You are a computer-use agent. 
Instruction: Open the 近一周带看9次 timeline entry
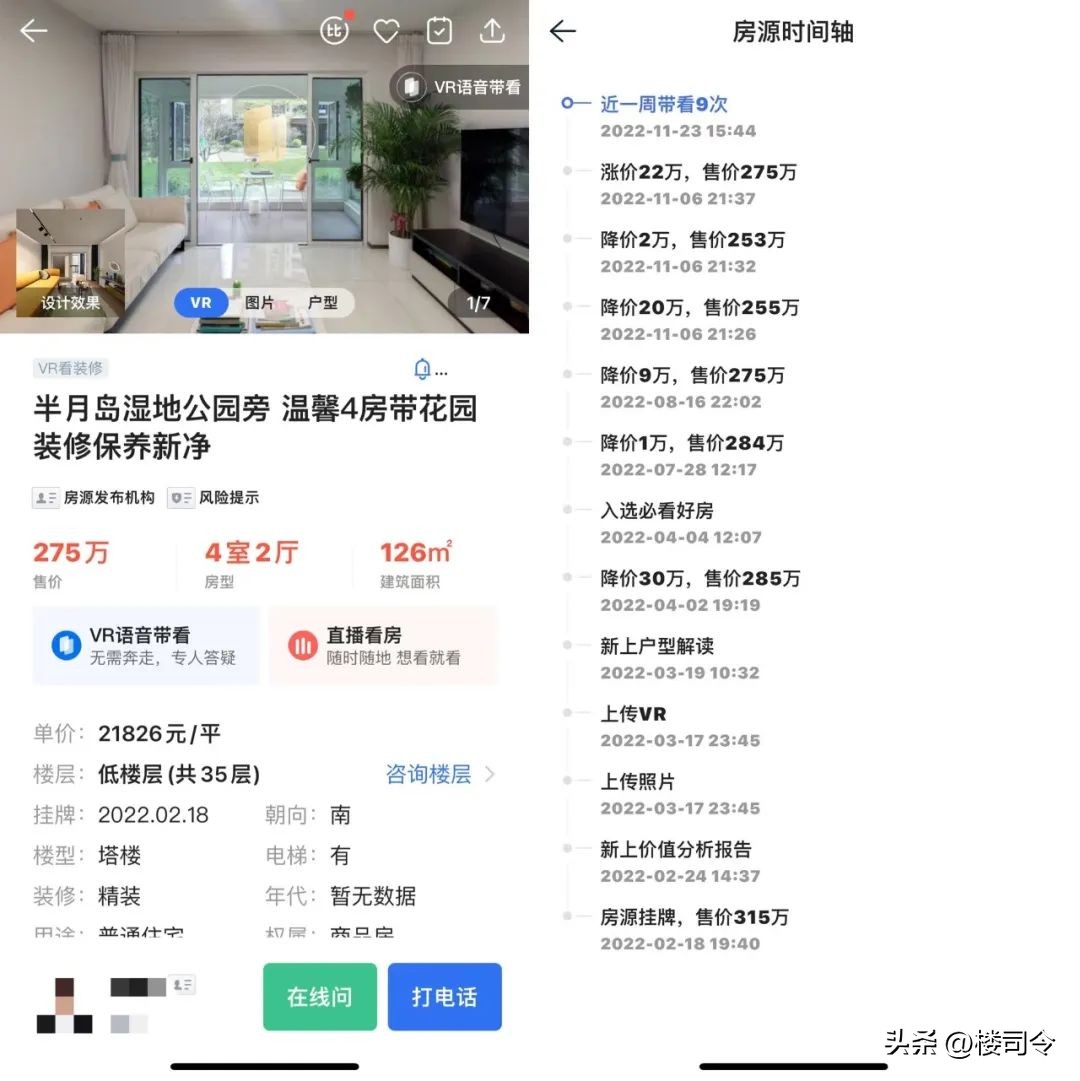665,103
